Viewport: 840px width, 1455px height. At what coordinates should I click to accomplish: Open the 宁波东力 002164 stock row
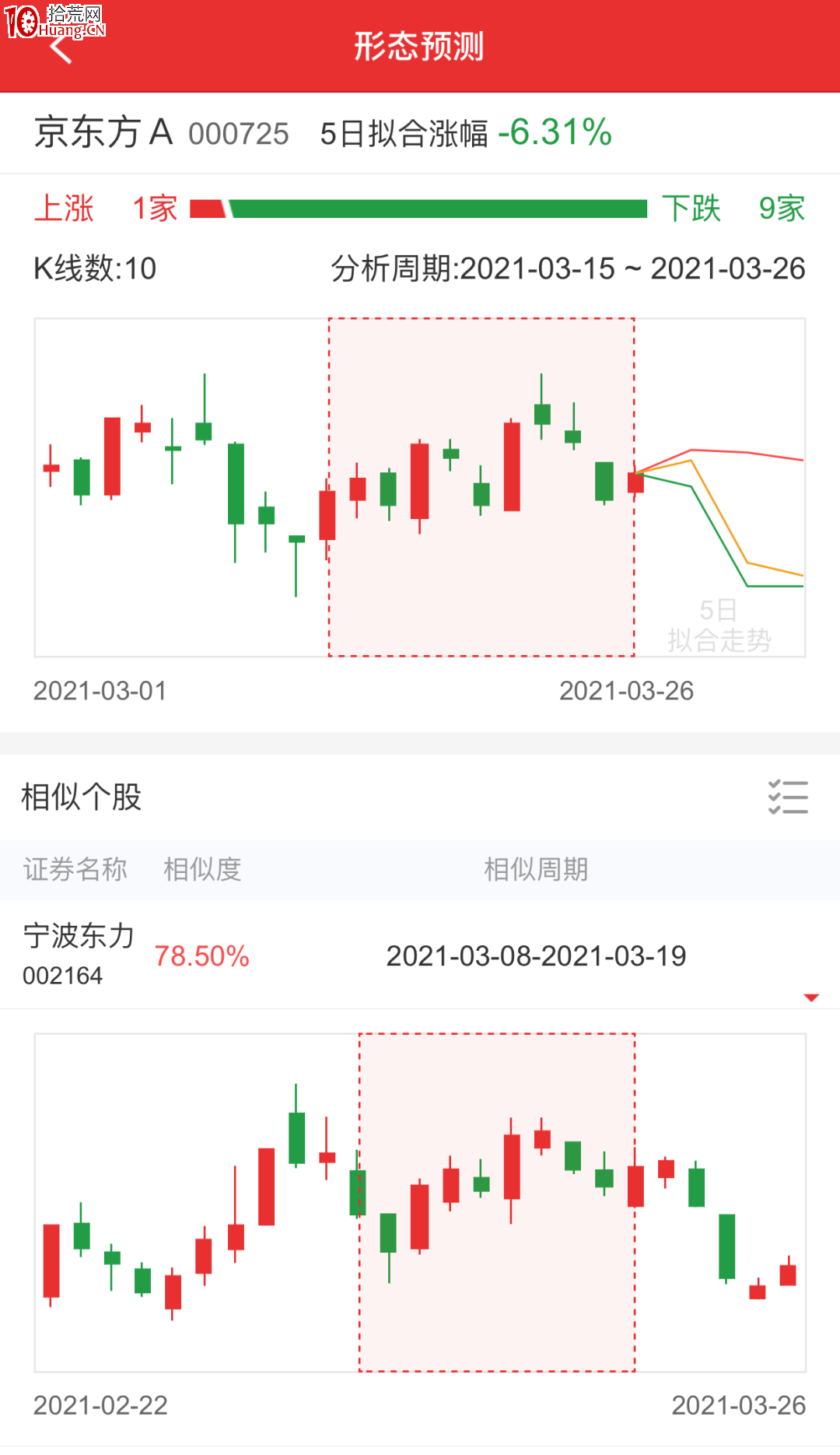pyautogui.click(x=420, y=955)
